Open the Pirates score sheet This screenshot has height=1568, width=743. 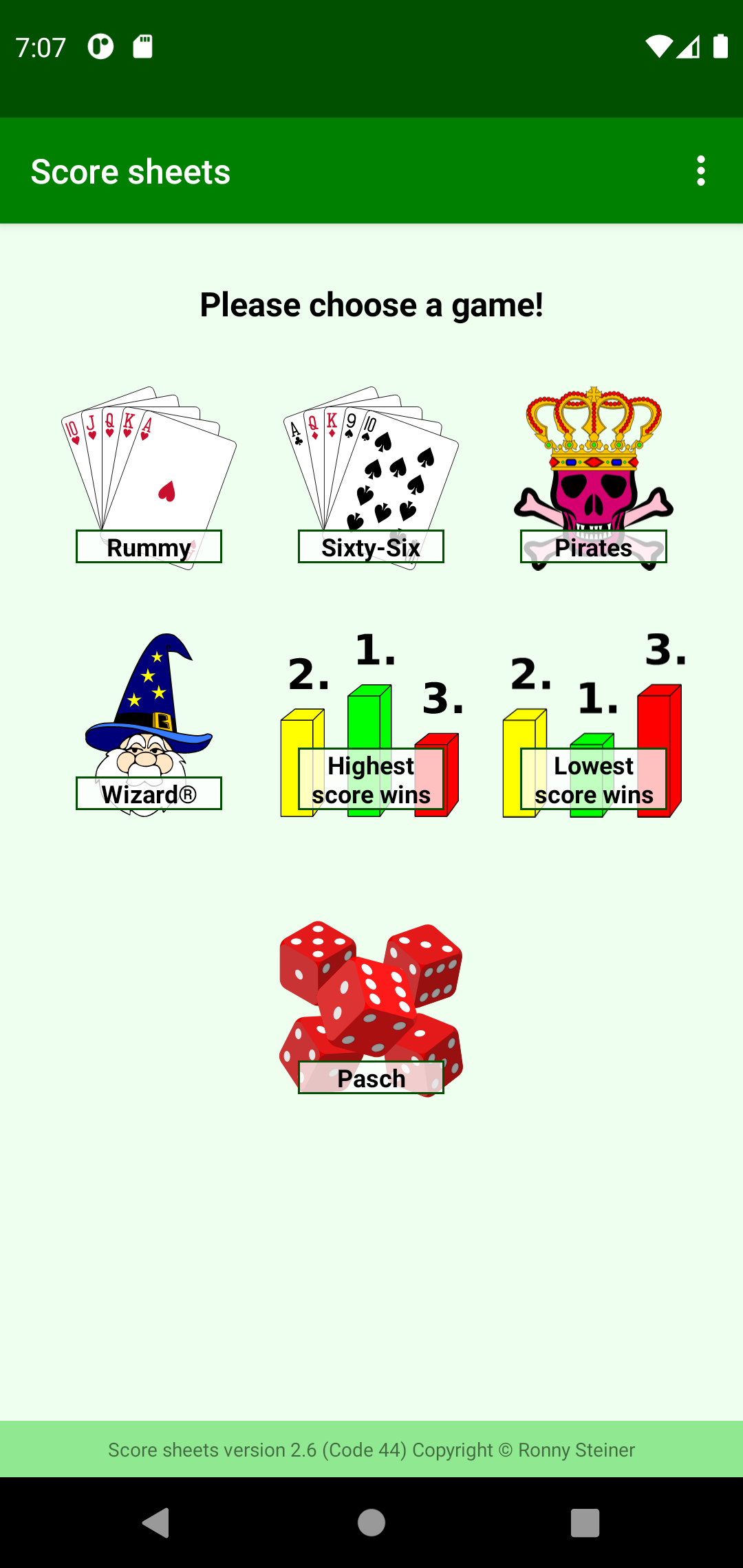click(x=593, y=478)
